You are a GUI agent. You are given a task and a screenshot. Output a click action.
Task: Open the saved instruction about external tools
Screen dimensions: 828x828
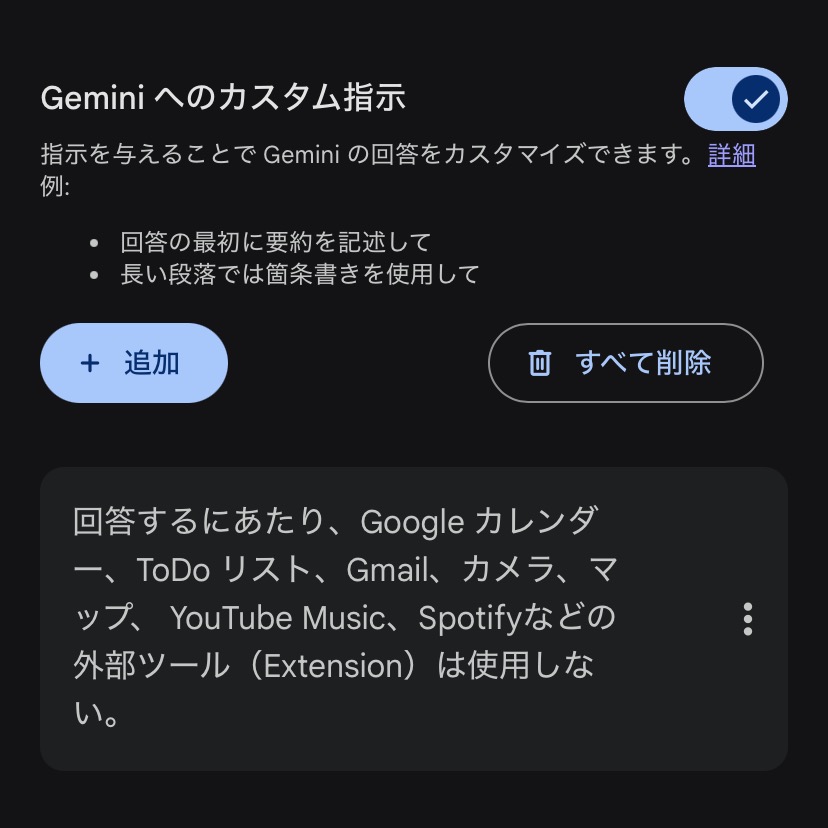tap(345, 619)
